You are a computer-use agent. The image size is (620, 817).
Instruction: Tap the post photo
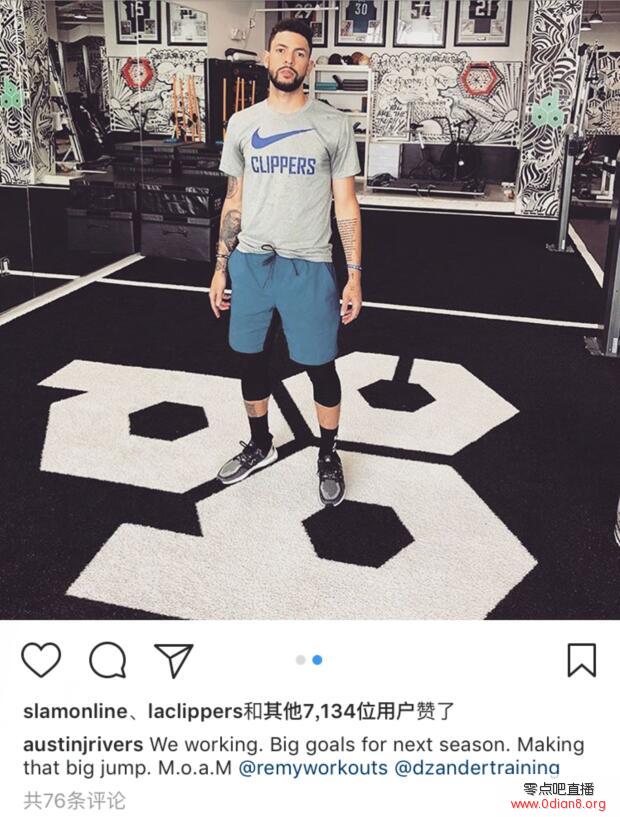pos(310,310)
